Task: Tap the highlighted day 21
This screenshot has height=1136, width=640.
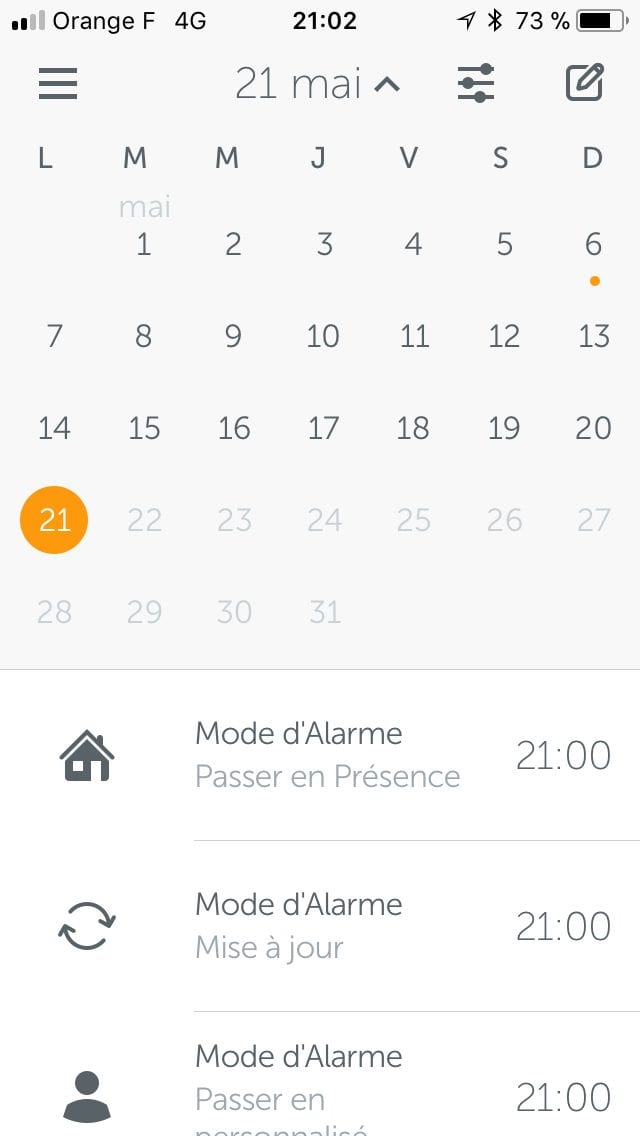Action: tap(54, 520)
